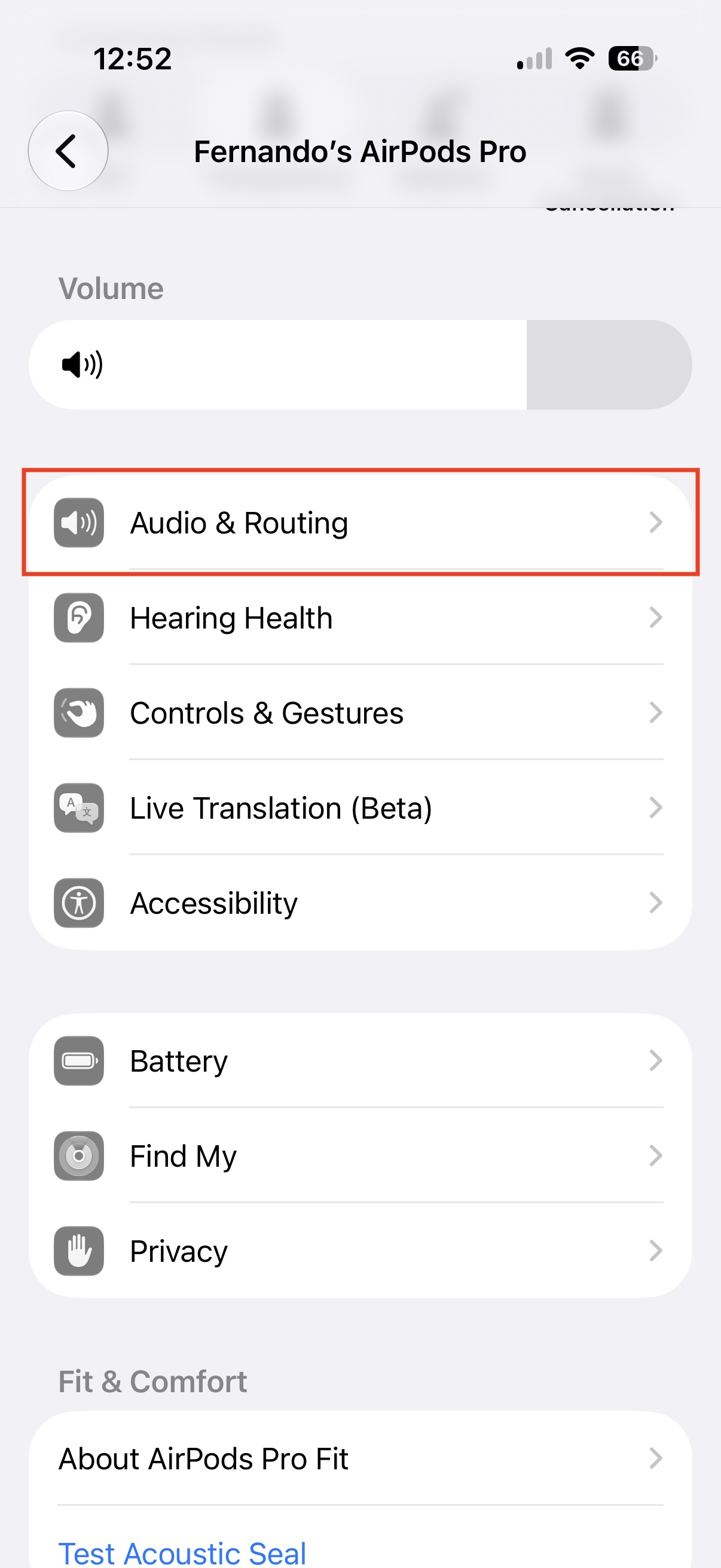
Task: Start Test Acoustic Seal
Action: [x=182, y=1552]
